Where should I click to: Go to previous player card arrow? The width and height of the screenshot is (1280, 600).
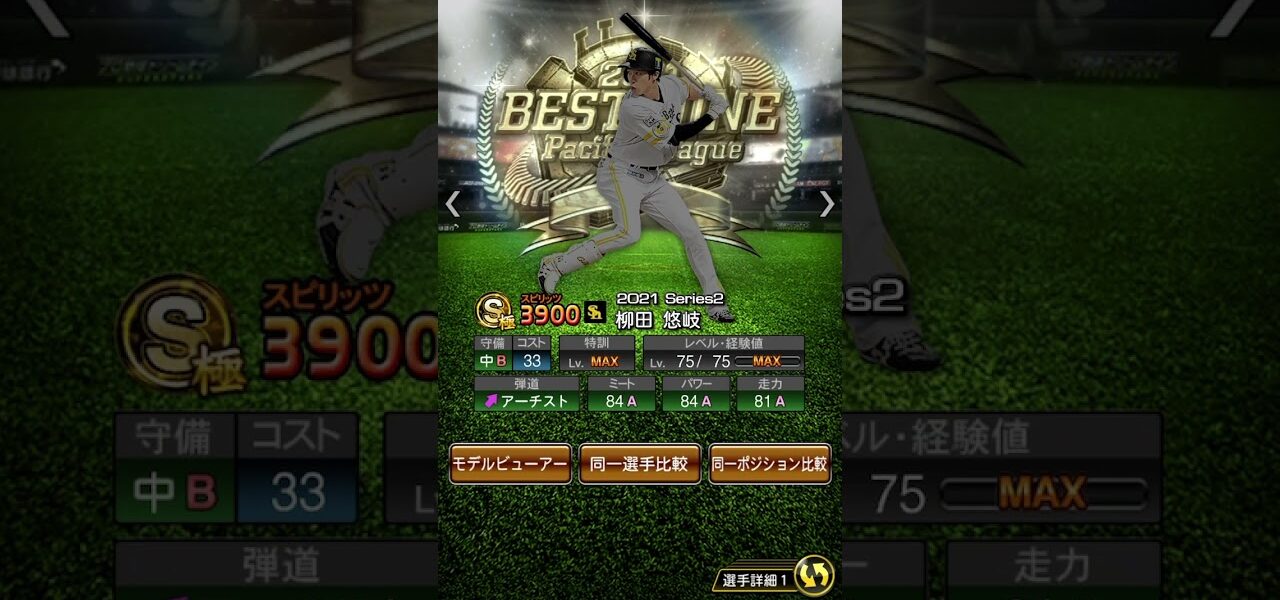pos(453,204)
